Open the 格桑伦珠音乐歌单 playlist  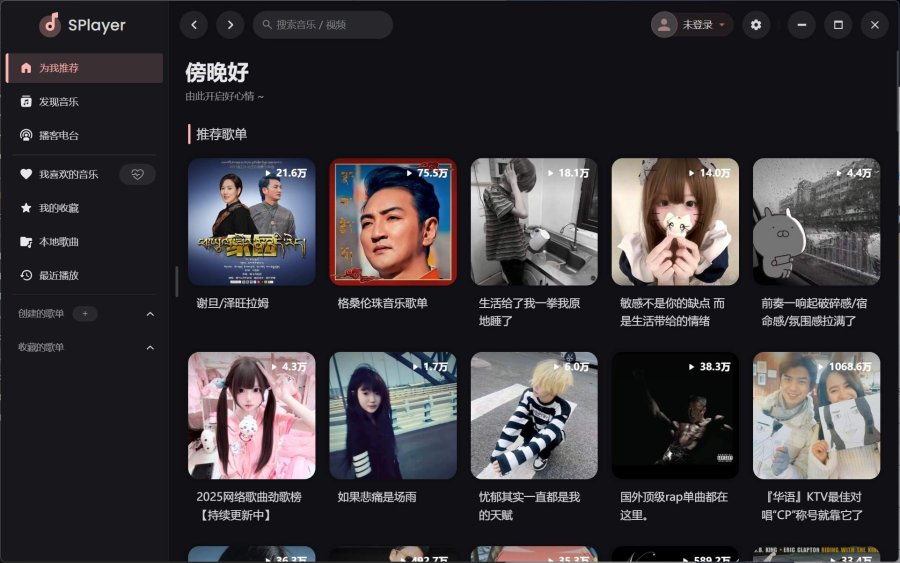(x=393, y=222)
